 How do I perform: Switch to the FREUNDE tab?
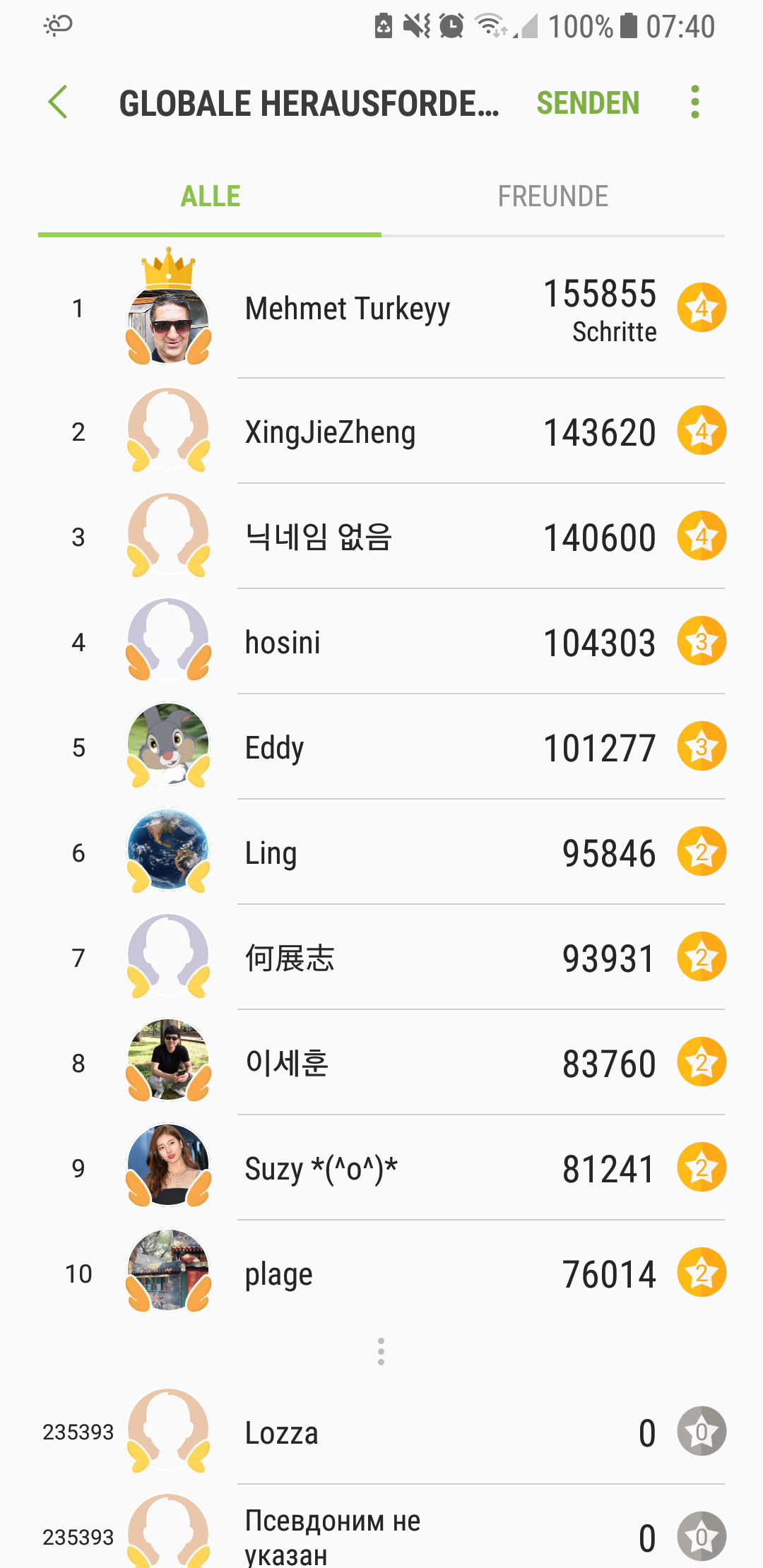tap(552, 196)
